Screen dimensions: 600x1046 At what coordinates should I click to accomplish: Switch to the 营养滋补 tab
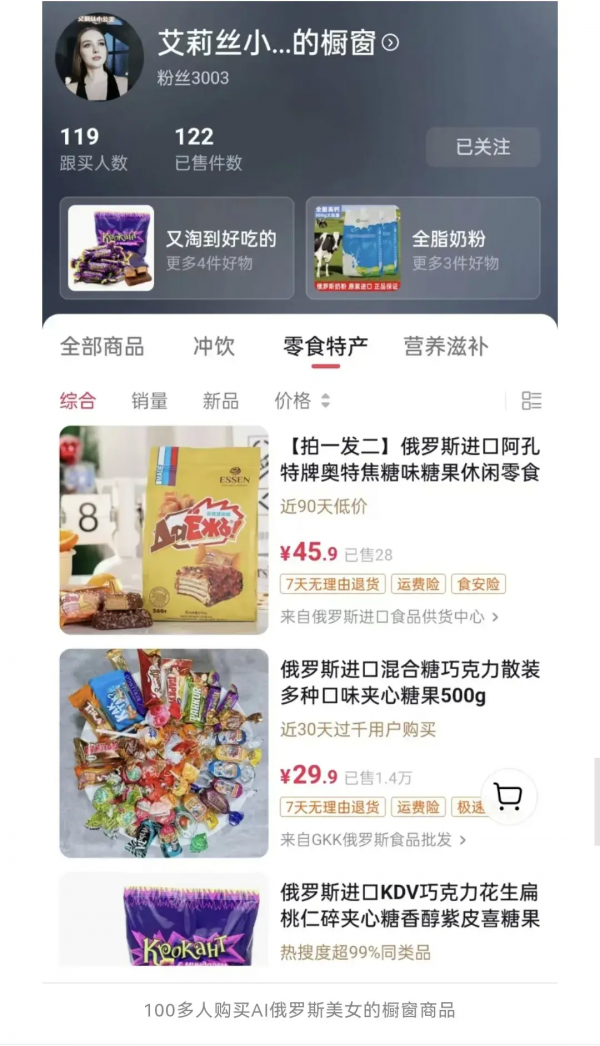point(446,346)
